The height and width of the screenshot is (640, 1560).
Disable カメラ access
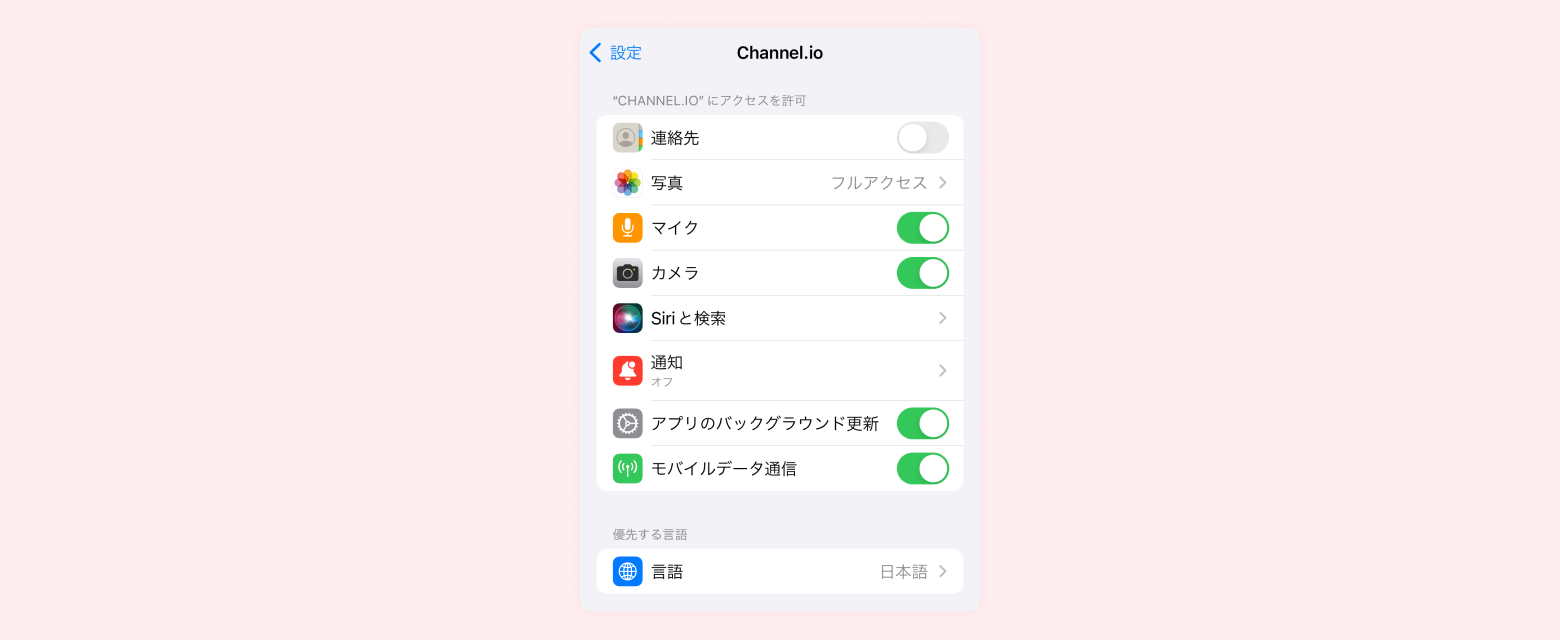[922, 273]
